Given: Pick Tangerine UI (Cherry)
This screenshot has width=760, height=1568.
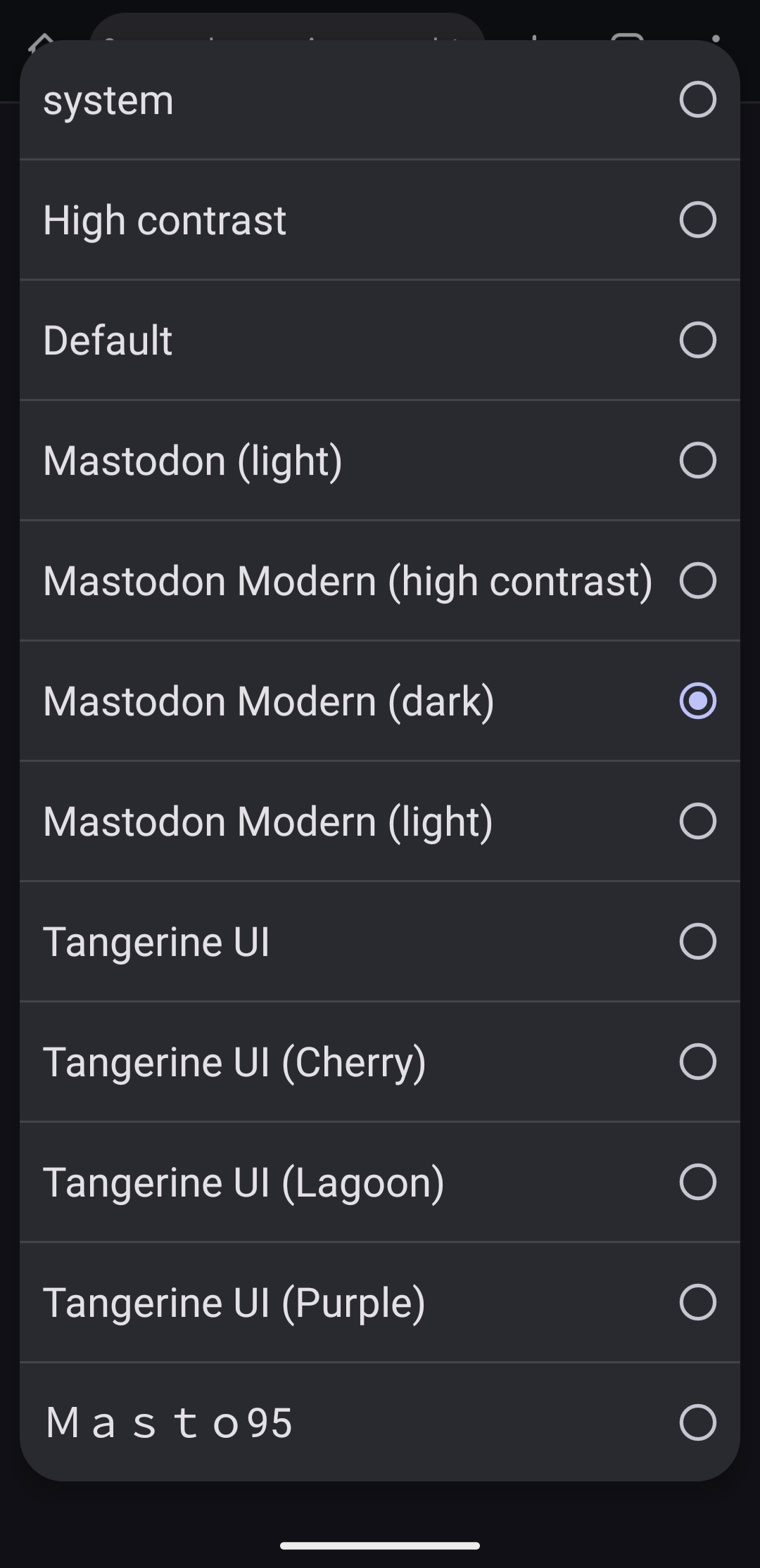Looking at the screenshot, I should coord(380,1062).
